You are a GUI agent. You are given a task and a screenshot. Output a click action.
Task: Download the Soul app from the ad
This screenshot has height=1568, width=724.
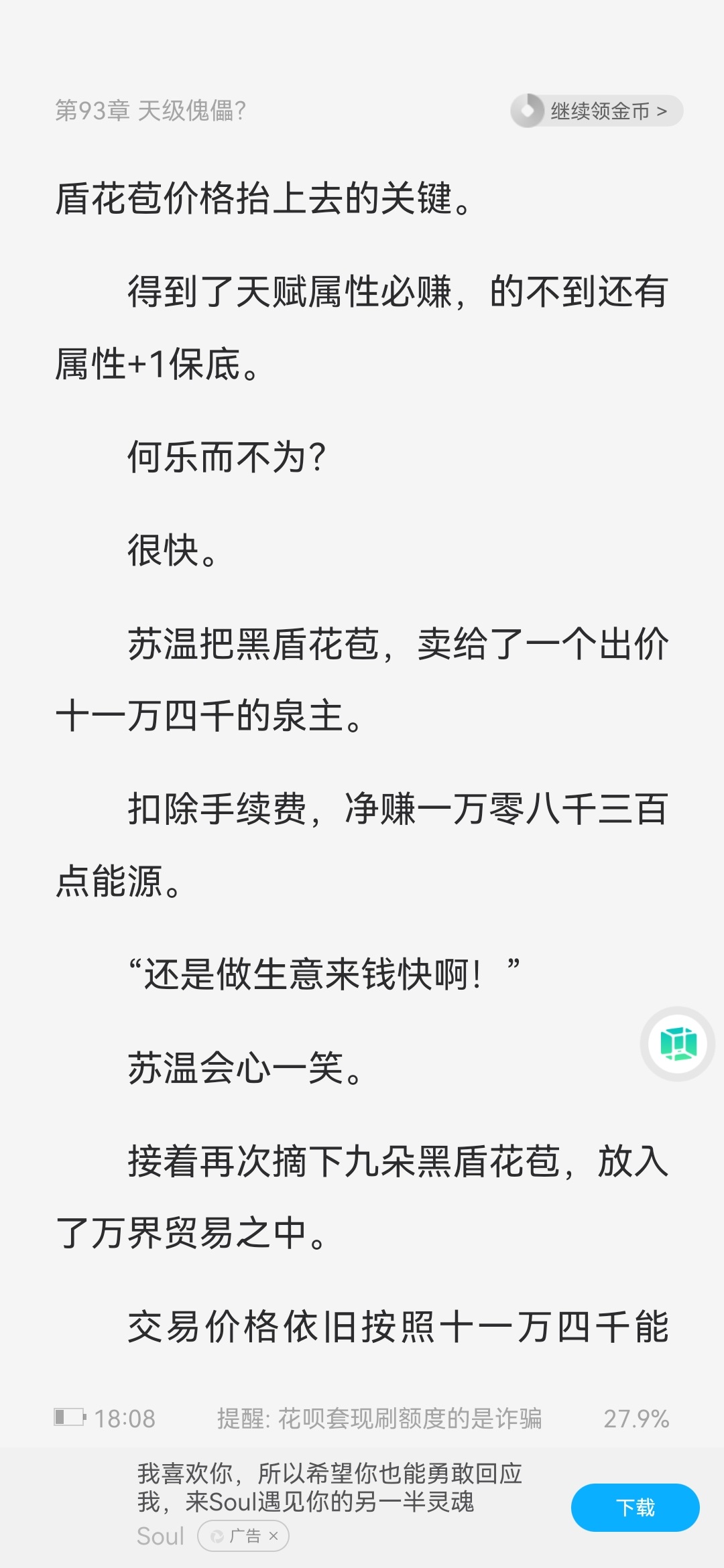click(x=635, y=1507)
